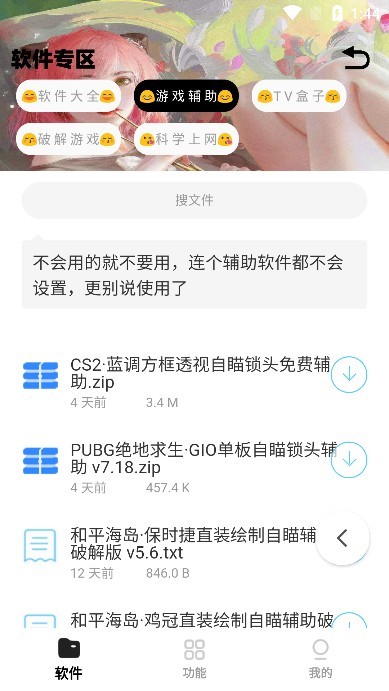The height and width of the screenshot is (691, 389).
Task: Download the PUBG绝地求生 GIO单板 zip file
Action: coord(349,460)
